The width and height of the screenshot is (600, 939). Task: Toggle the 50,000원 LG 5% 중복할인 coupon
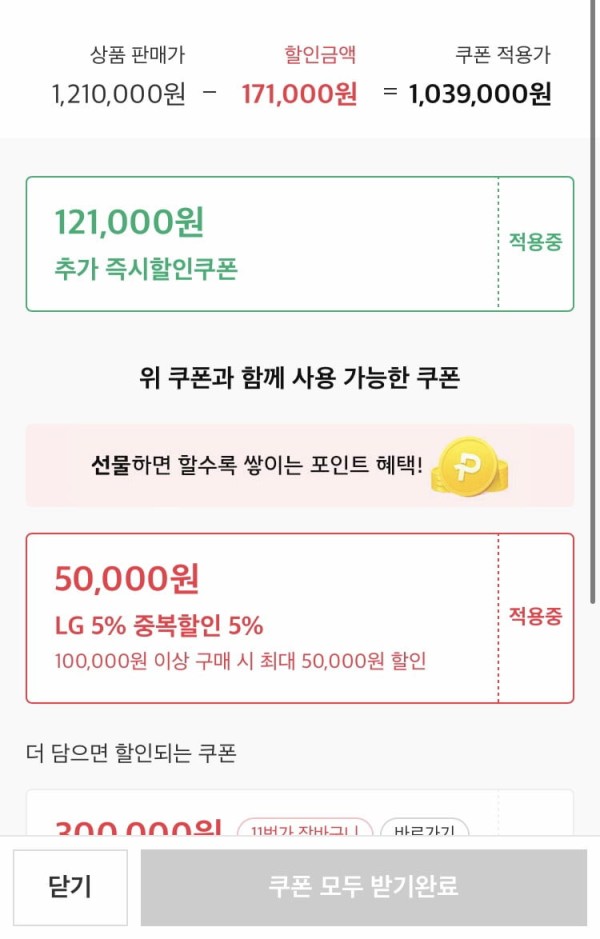click(x=535, y=617)
